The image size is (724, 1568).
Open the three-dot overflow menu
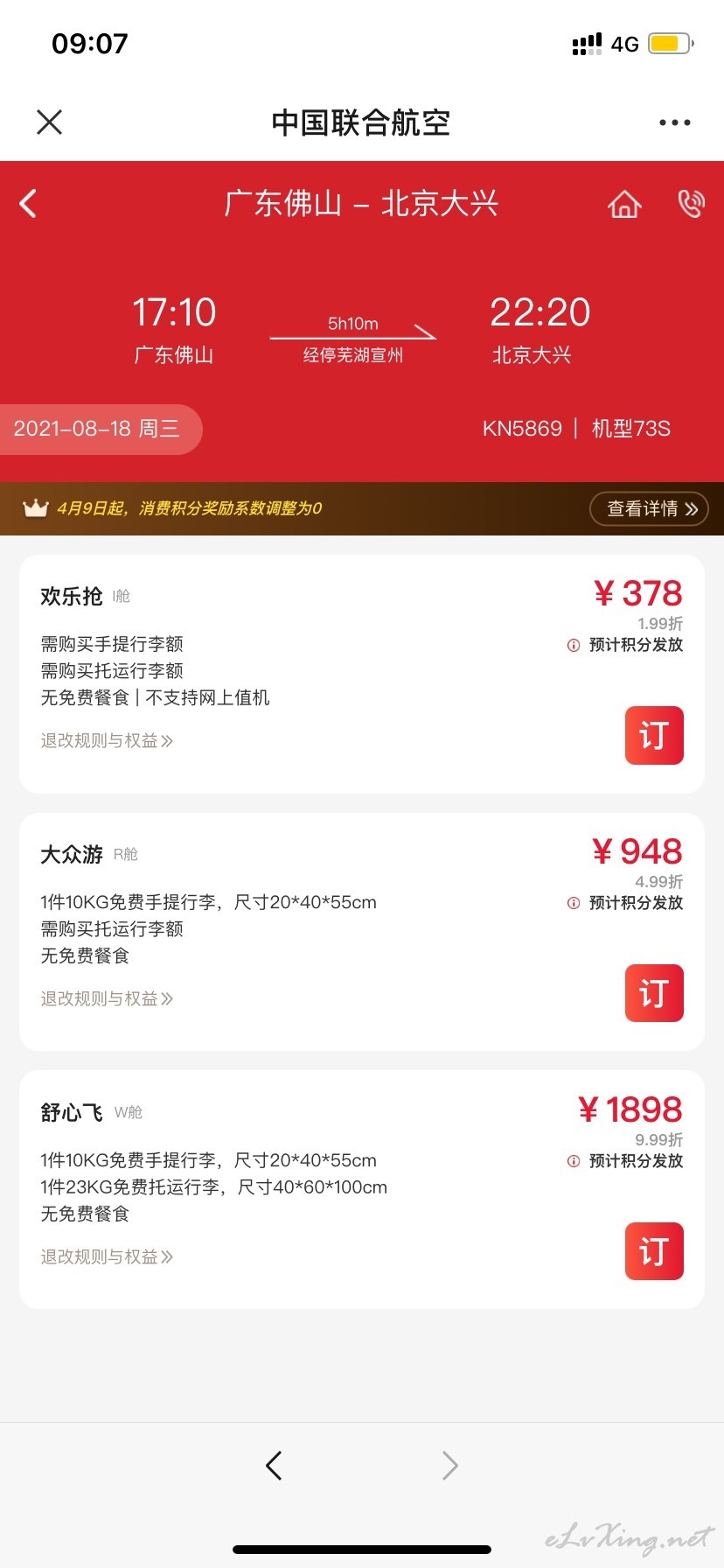[674, 122]
